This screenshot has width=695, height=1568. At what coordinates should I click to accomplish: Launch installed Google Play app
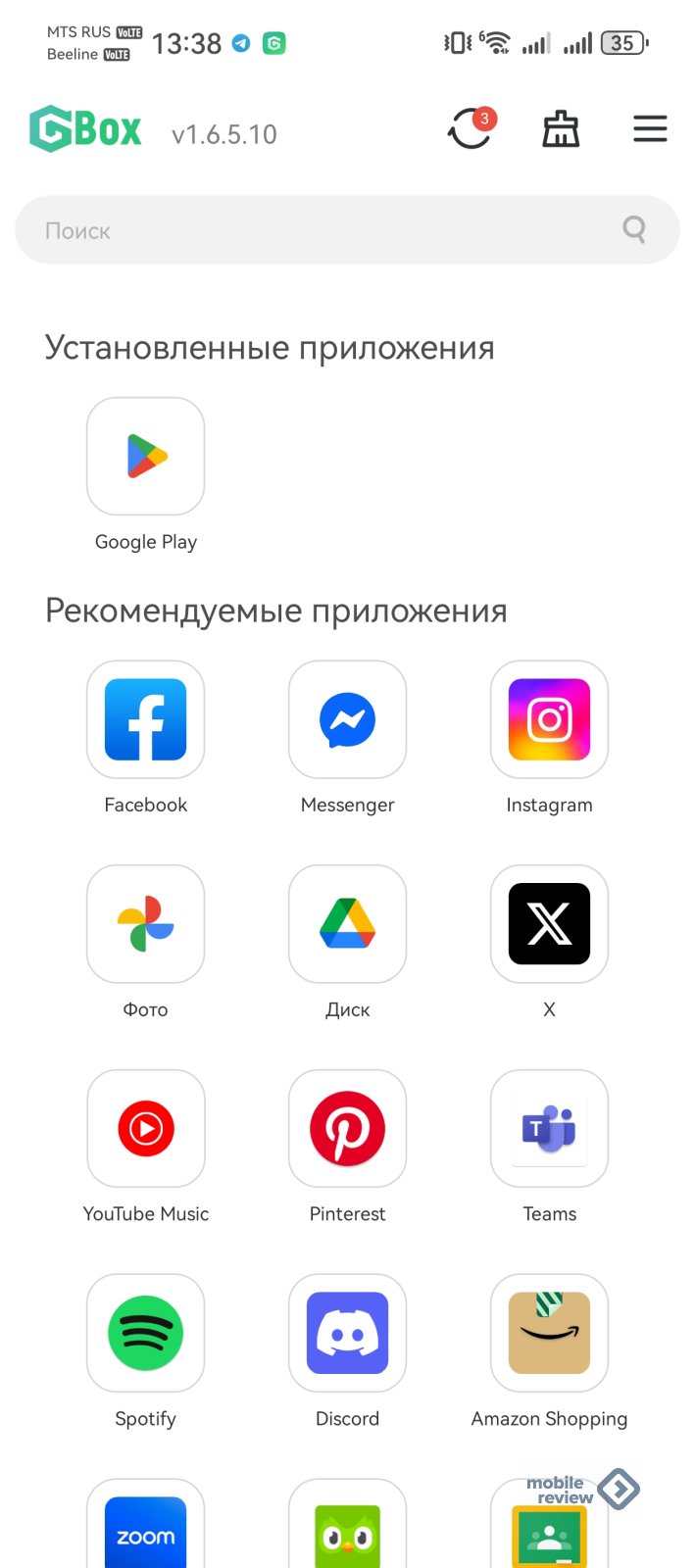click(x=146, y=456)
